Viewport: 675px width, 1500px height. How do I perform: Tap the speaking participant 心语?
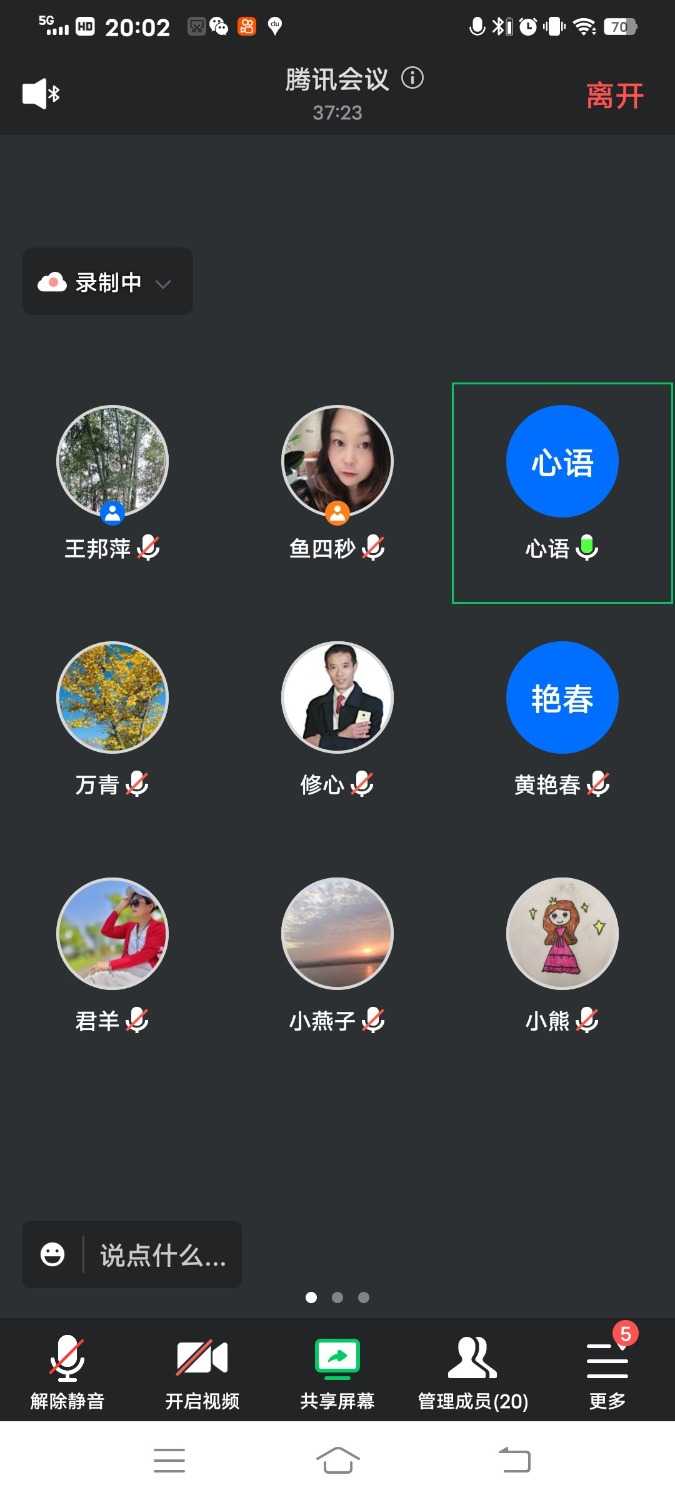pos(562,462)
